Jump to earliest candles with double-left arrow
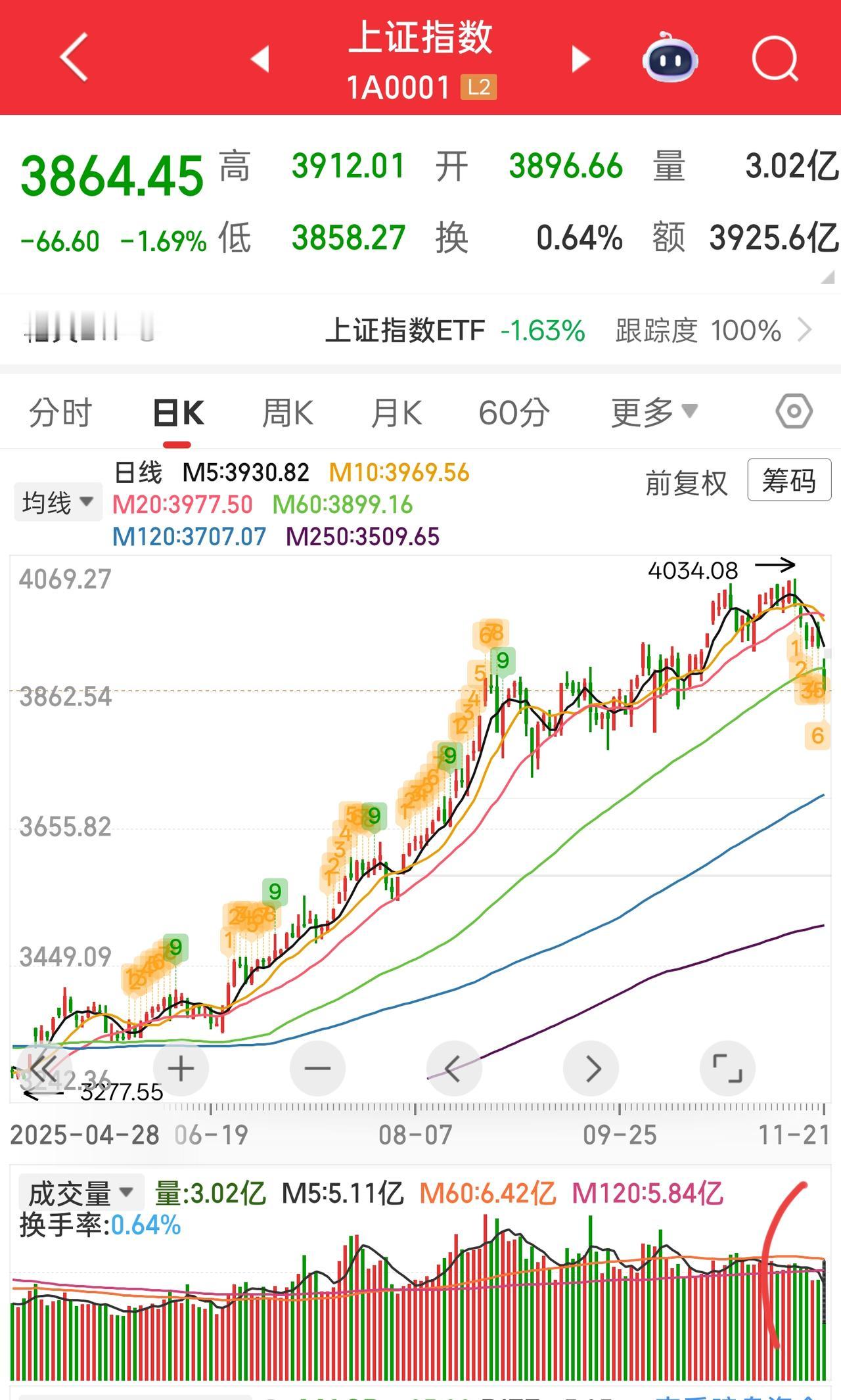The image size is (841, 1400). pos(43,1068)
